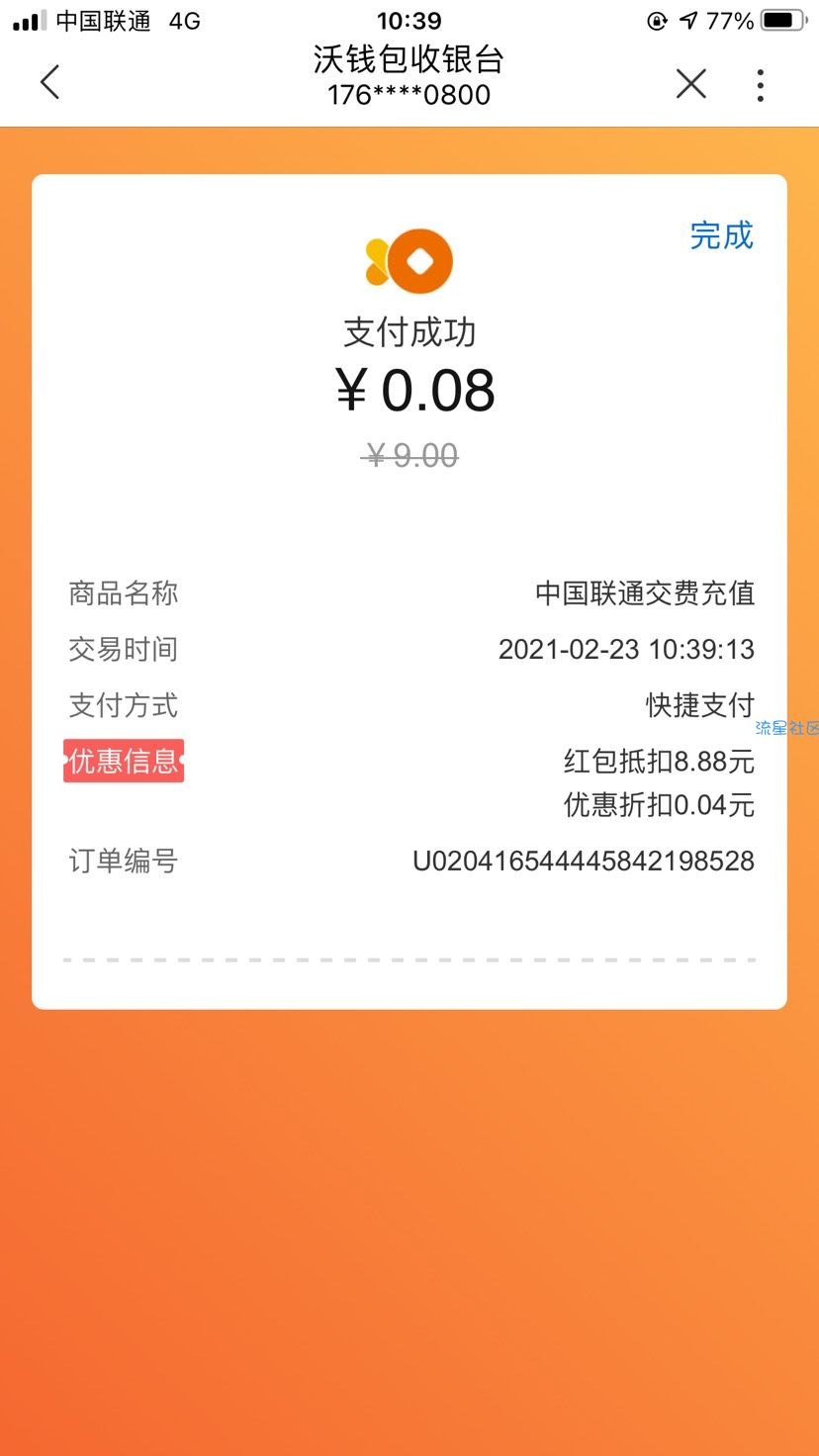Viewport: 819px width, 1456px height.
Task: Open the three-dot overflow menu
Action: point(760,85)
